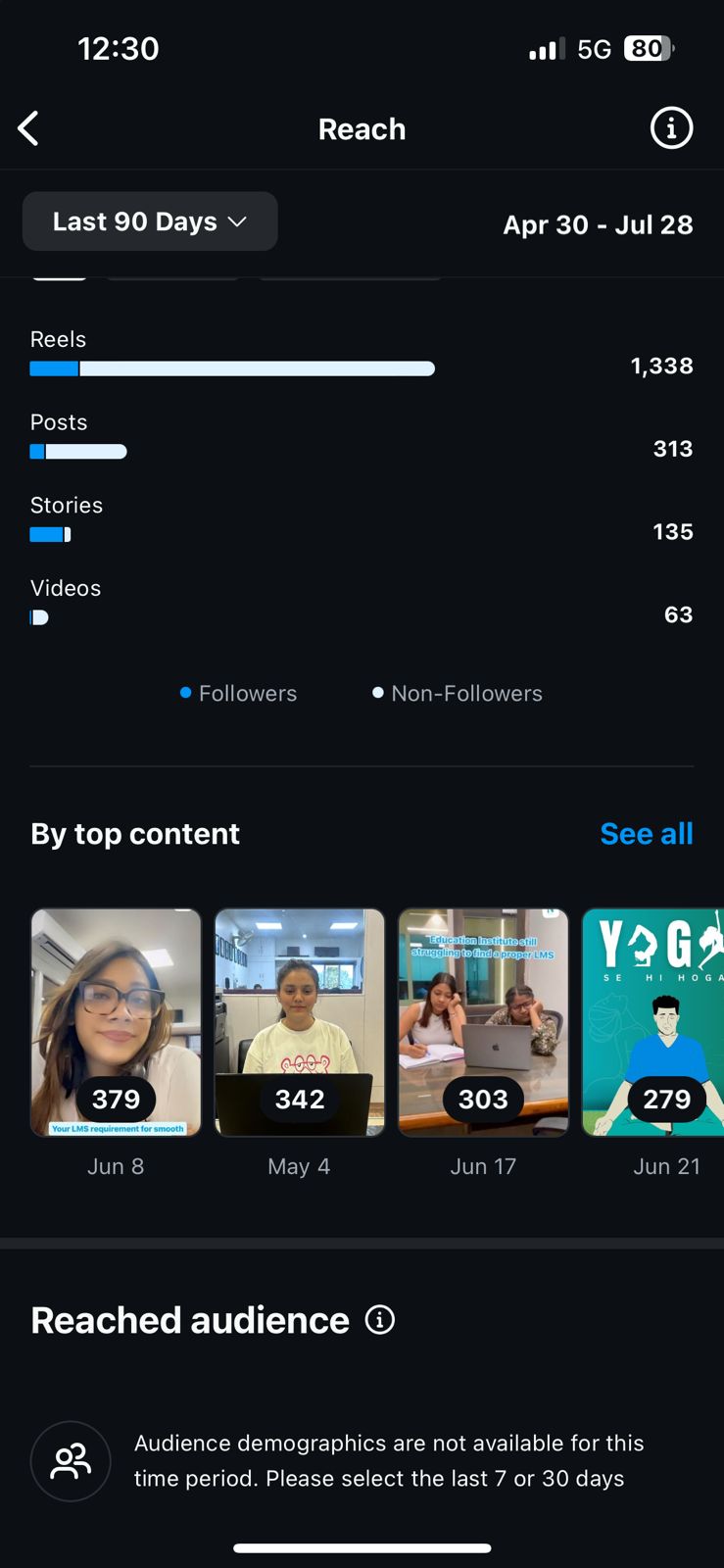Tap See all top content
Viewport: 724px width, 1568px height.
[646, 834]
